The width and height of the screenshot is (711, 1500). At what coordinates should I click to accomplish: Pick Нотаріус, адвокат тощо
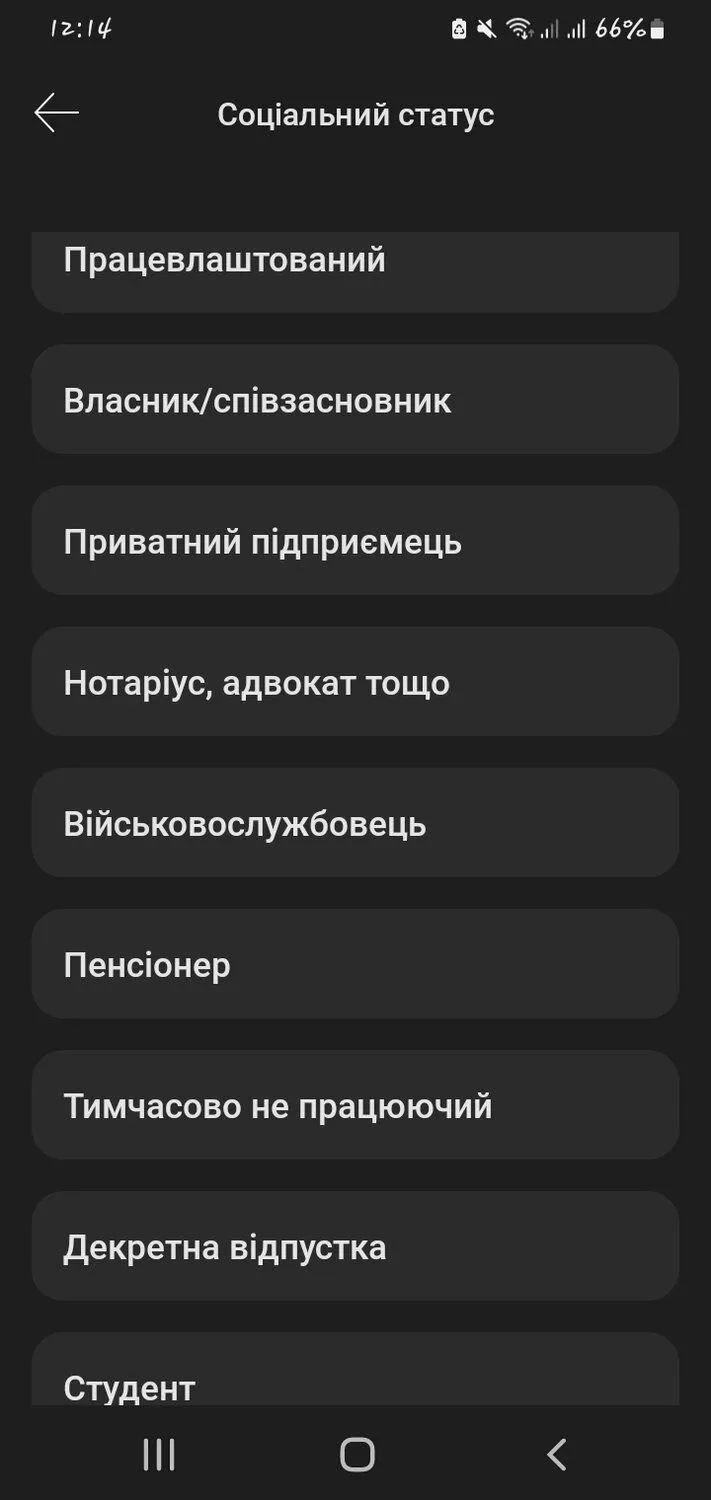point(355,682)
